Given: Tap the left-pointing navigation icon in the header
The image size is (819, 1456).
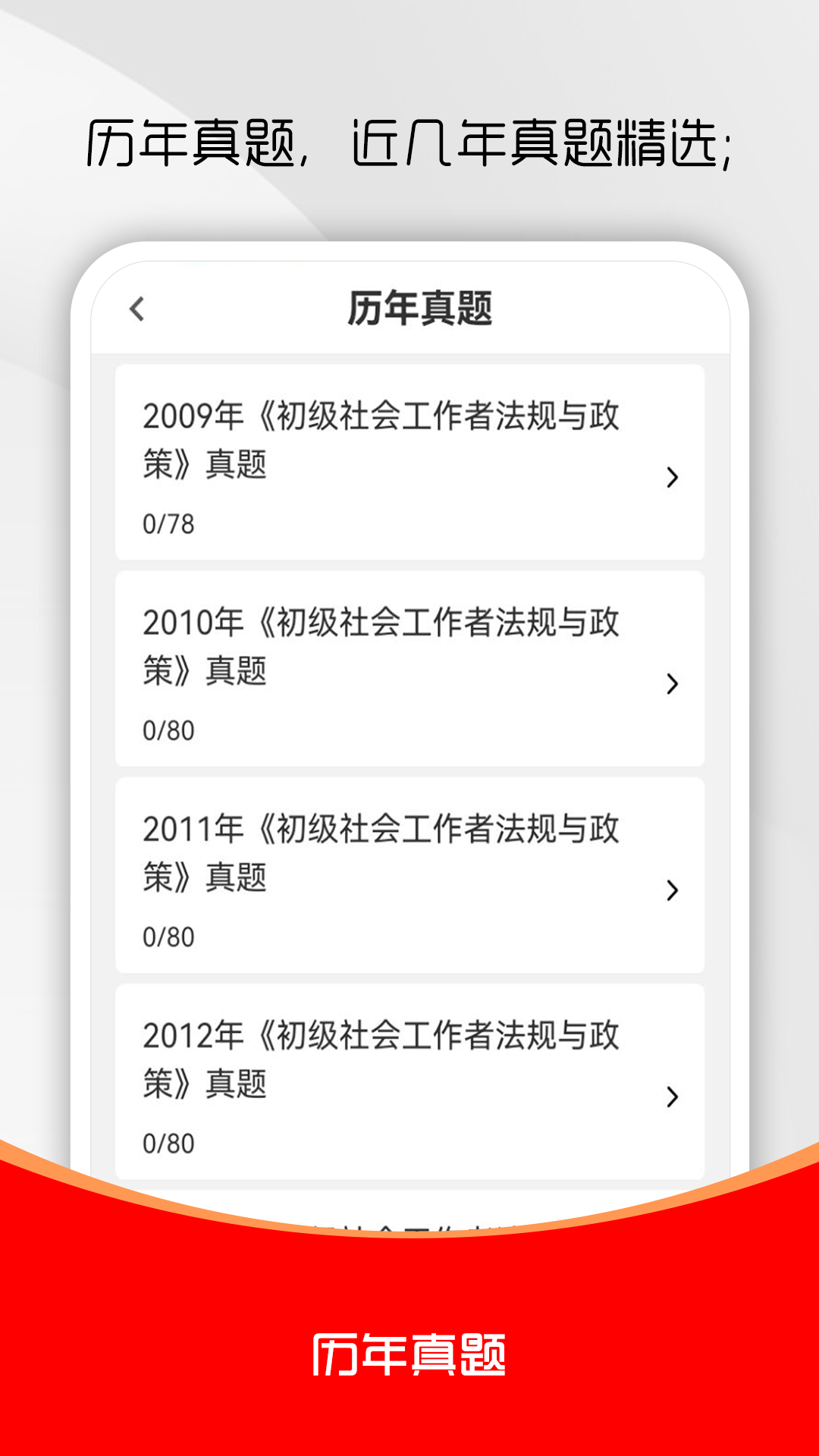Looking at the screenshot, I should point(137,308).
